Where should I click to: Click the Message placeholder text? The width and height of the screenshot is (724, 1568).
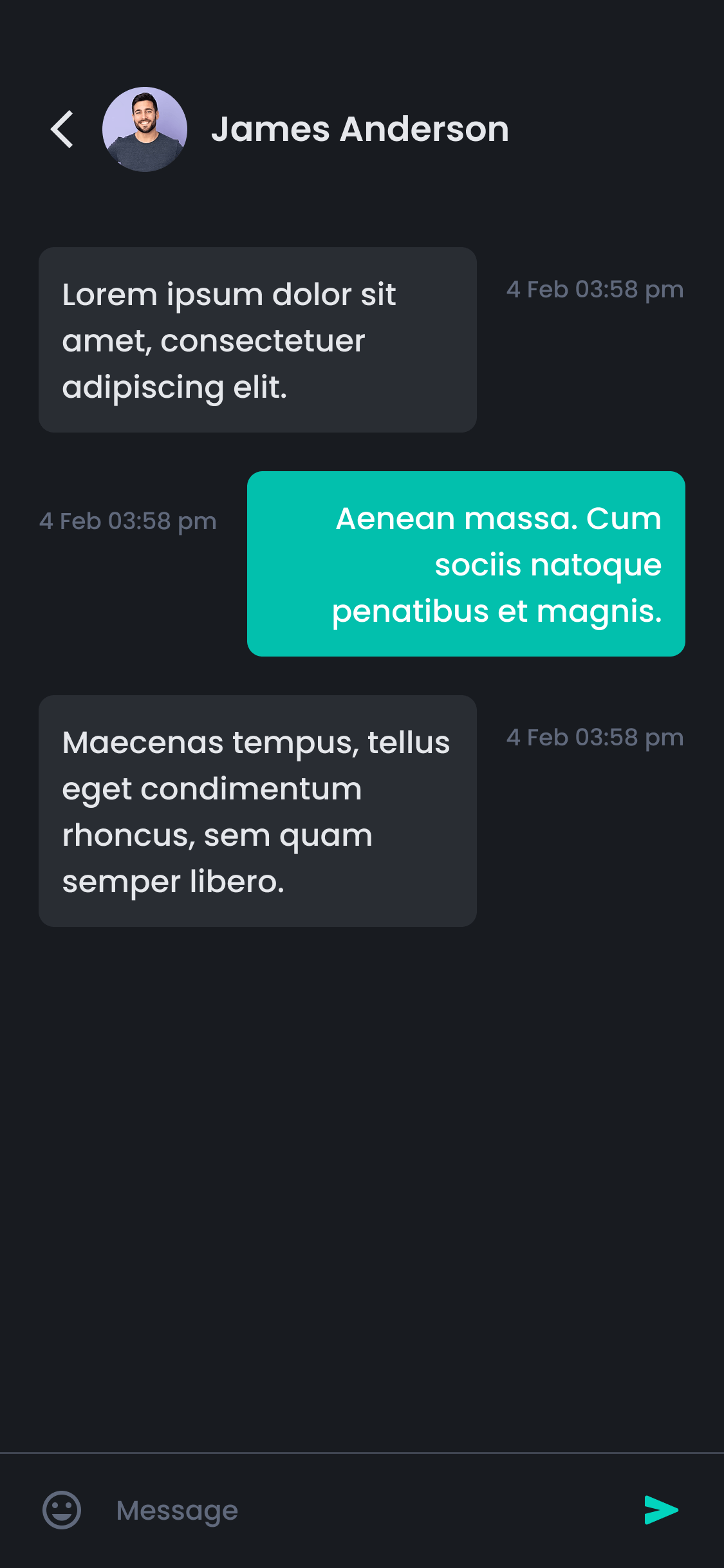[x=176, y=1510]
